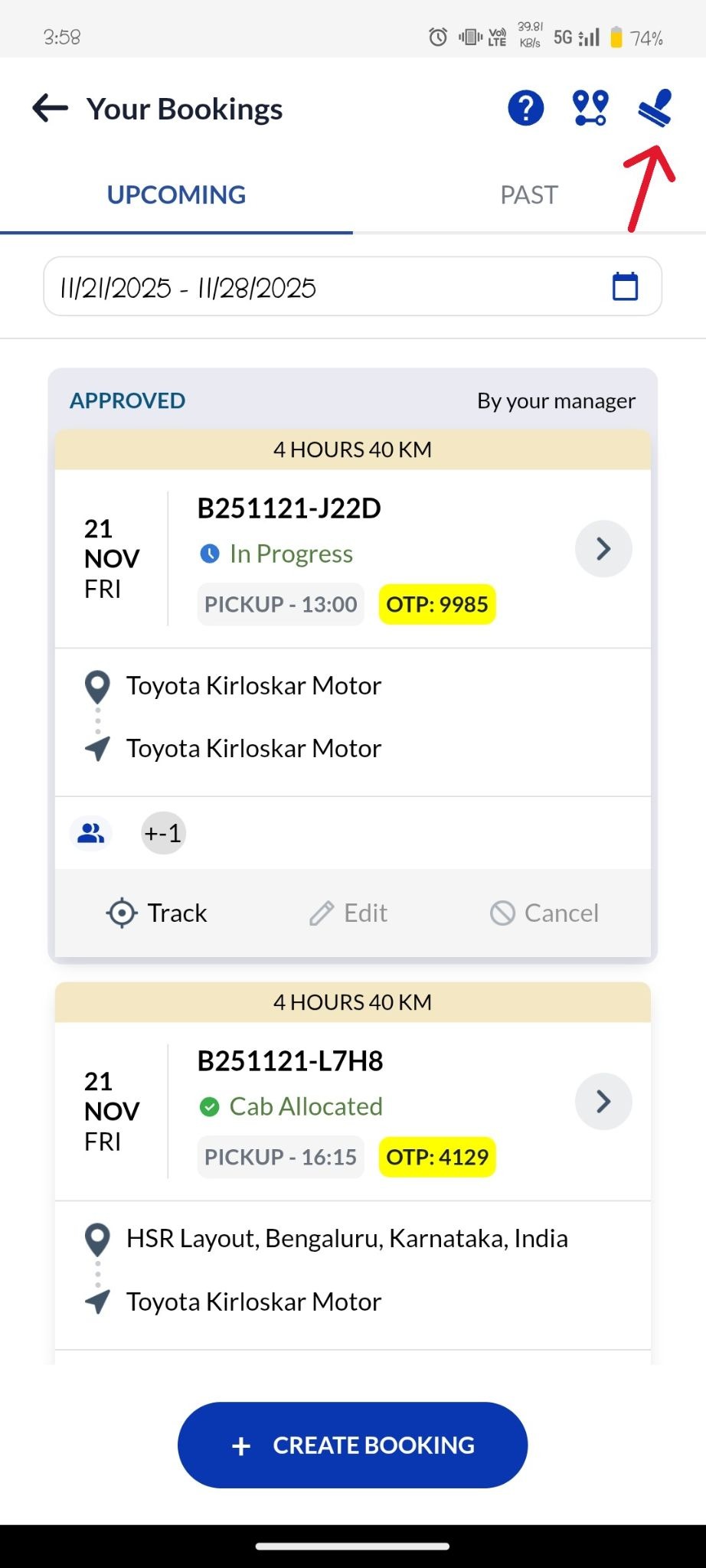Edit booking B251121-J22D
The image size is (706, 1568).
pyautogui.click(x=349, y=913)
